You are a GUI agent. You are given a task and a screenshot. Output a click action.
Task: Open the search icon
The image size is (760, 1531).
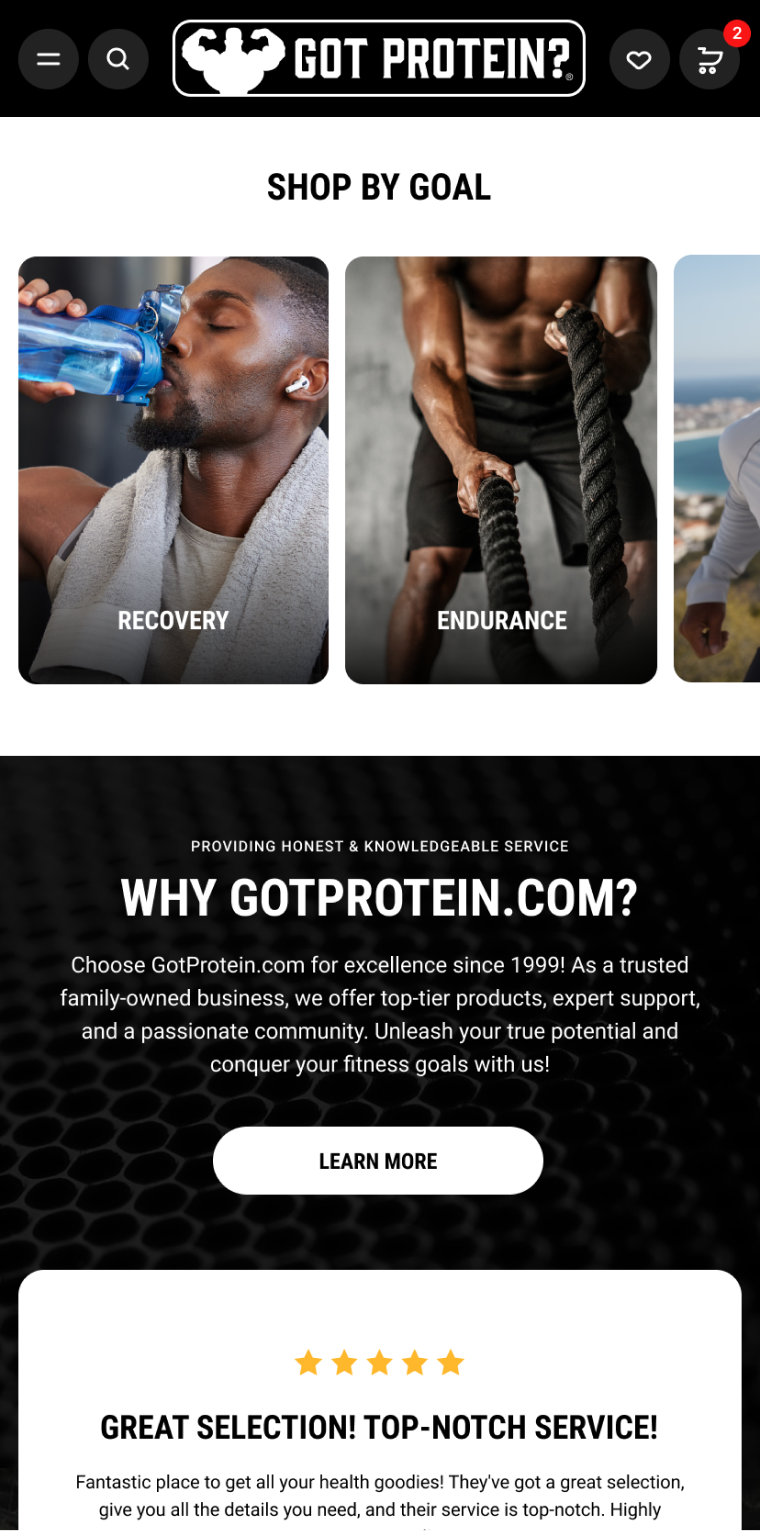pyautogui.click(x=118, y=59)
